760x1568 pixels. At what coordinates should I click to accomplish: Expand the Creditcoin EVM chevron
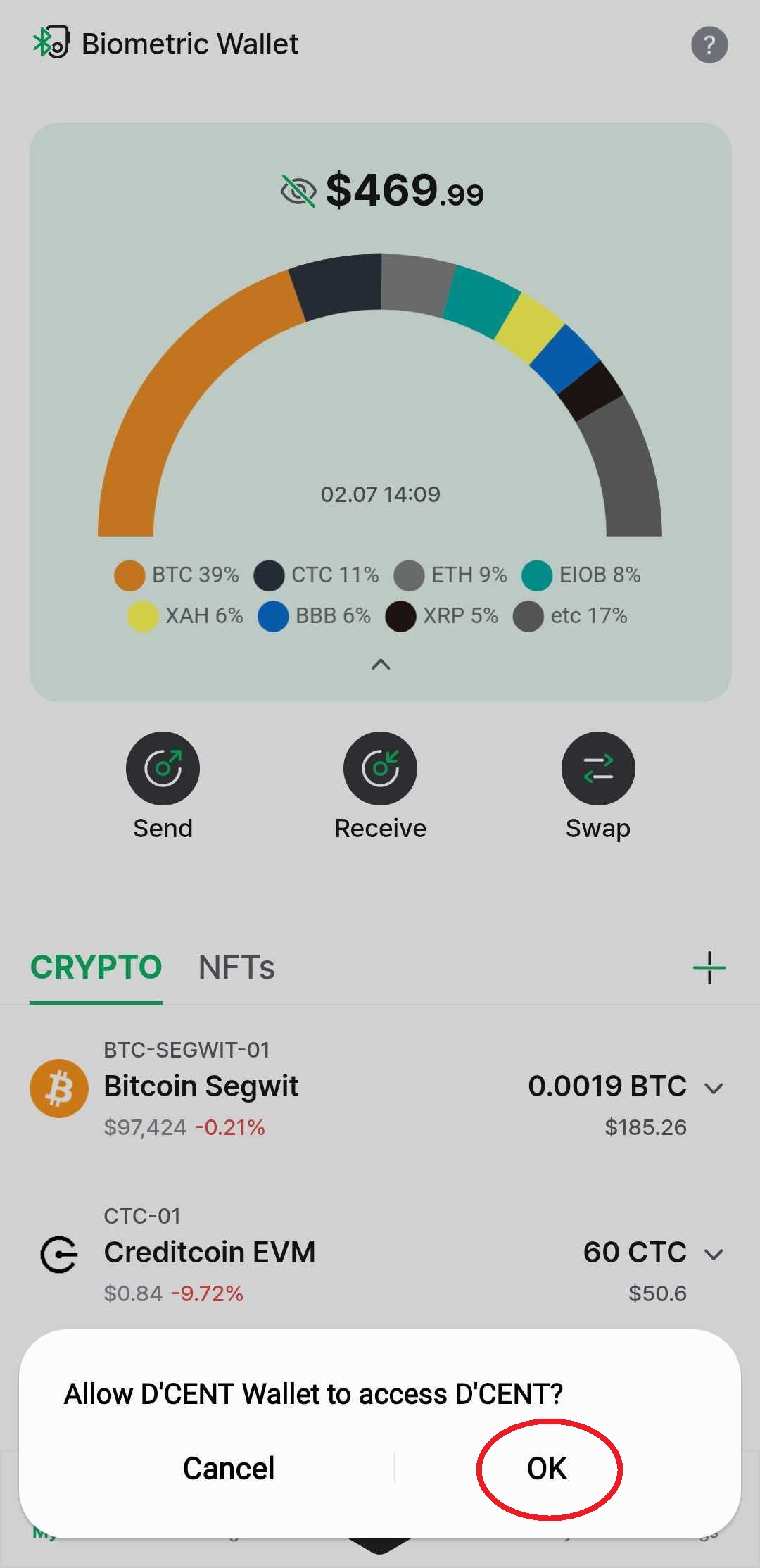point(714,1255)
